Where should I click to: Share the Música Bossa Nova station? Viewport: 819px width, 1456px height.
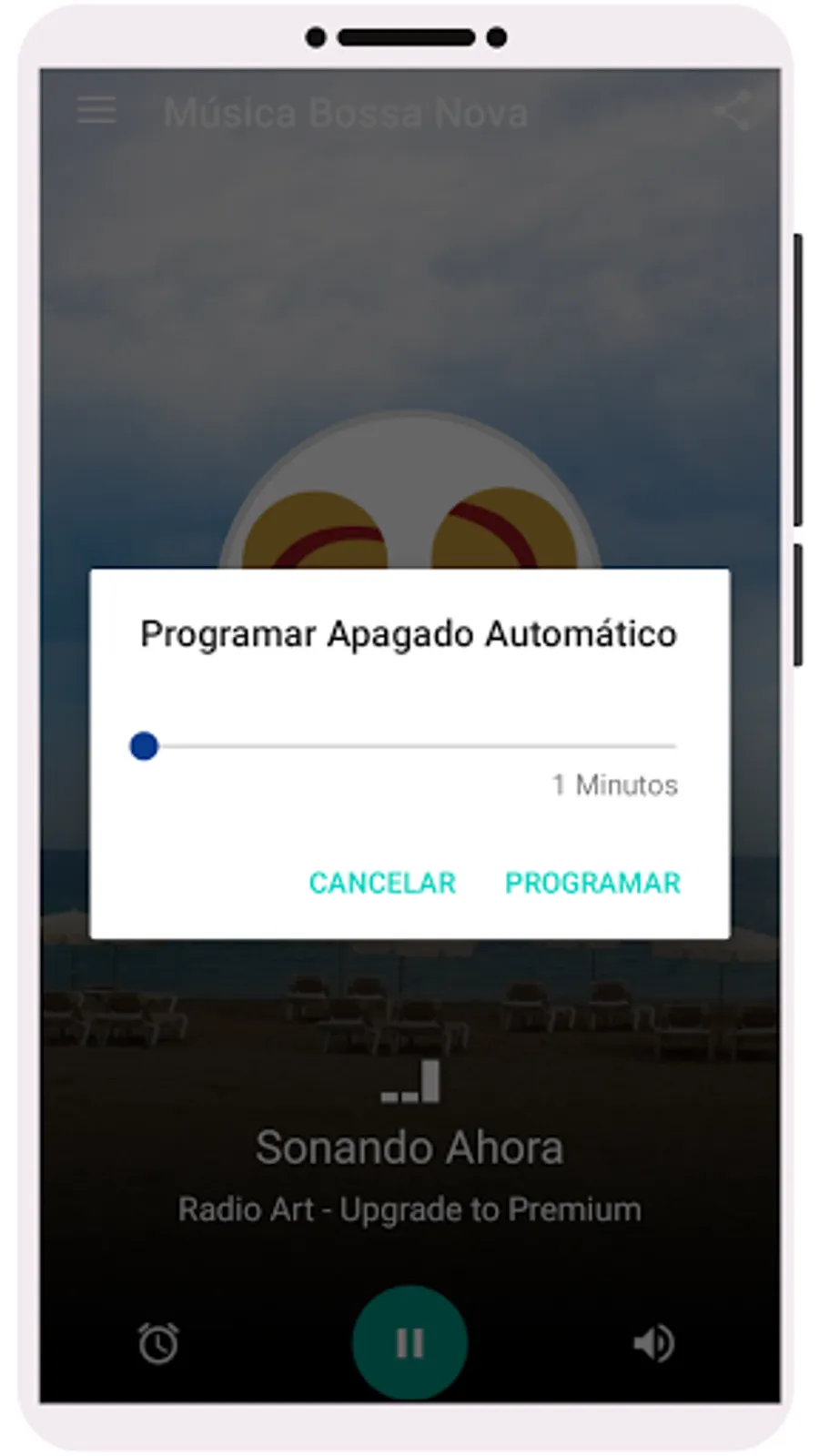pyautogui.click(x=733, y=111)
